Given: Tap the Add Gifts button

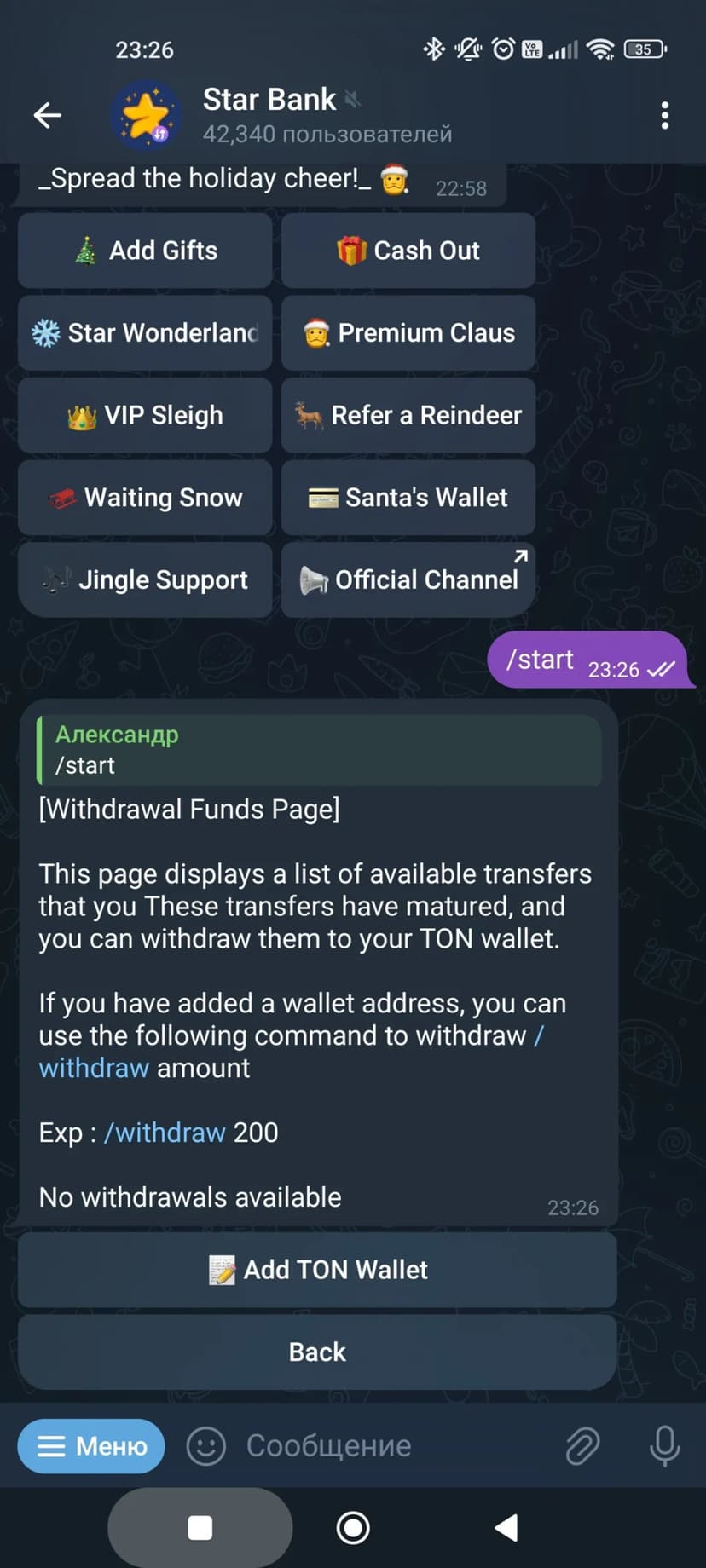Looking at the screenshot, I should 145,251.
